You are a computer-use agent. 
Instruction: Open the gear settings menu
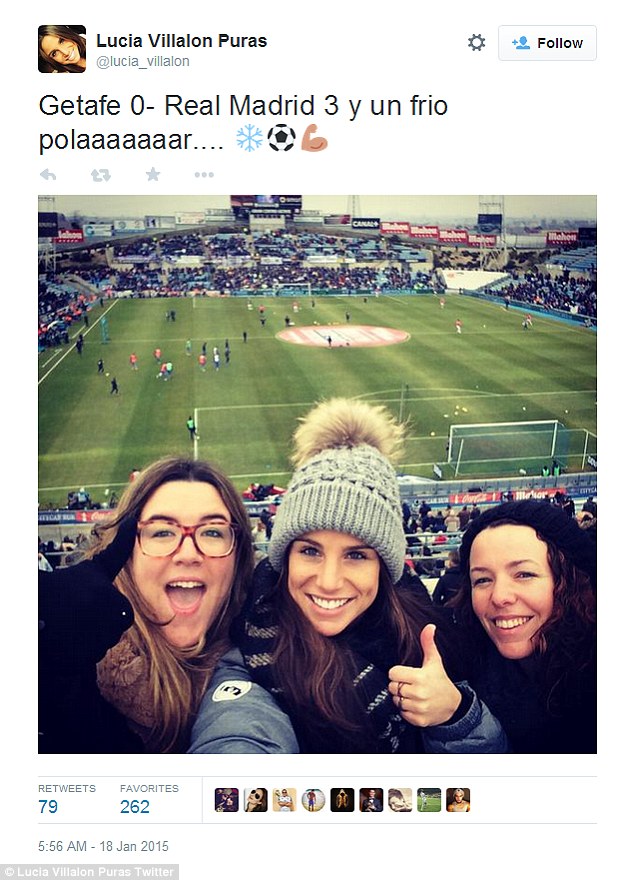point(476,43)
